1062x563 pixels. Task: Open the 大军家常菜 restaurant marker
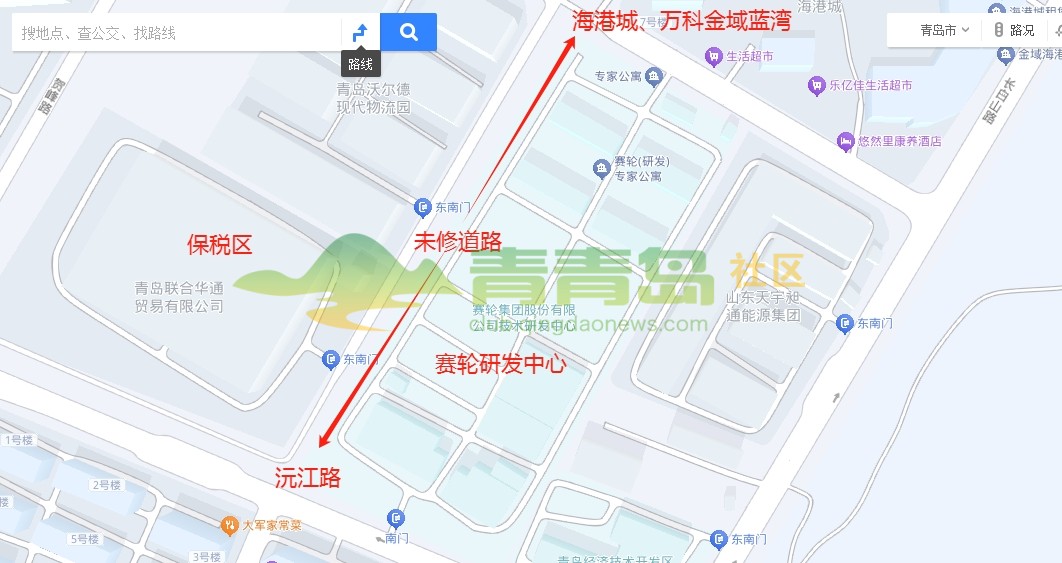click(231, 524)
